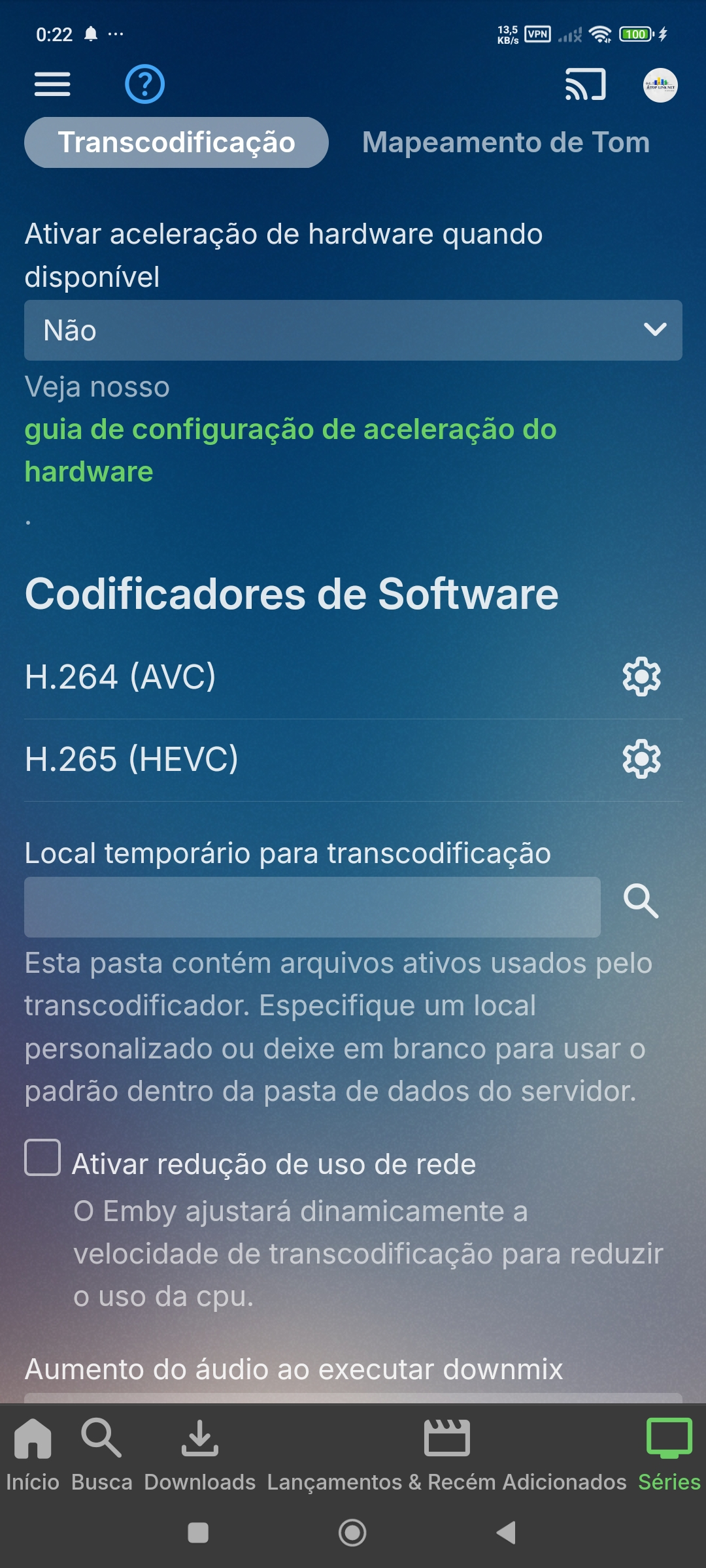This screenshot has height=1568, width=706.
Task: Open the help question mark icon
Action: [x=144, y=84]
